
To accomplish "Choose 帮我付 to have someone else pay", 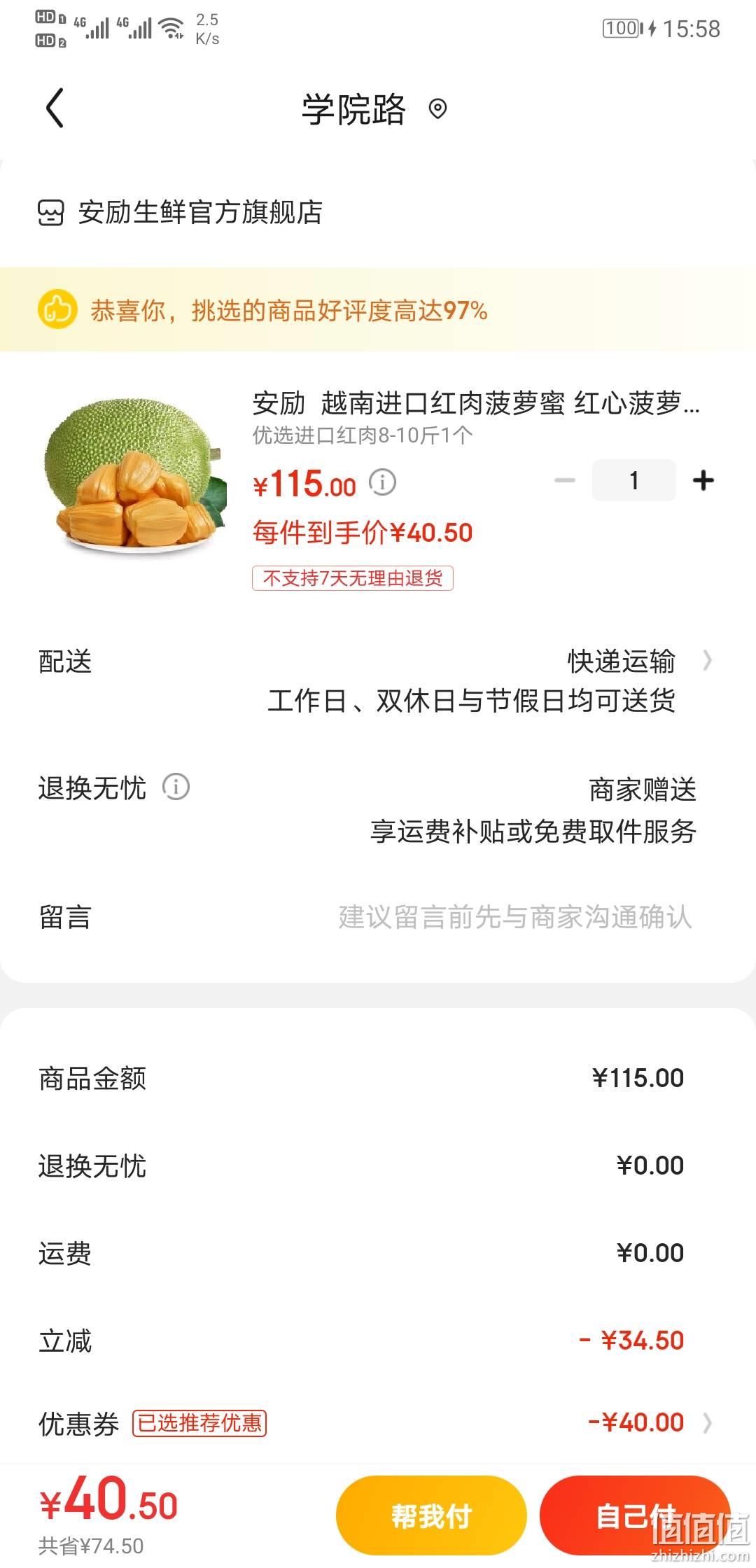I will [x=431, y=1516].
